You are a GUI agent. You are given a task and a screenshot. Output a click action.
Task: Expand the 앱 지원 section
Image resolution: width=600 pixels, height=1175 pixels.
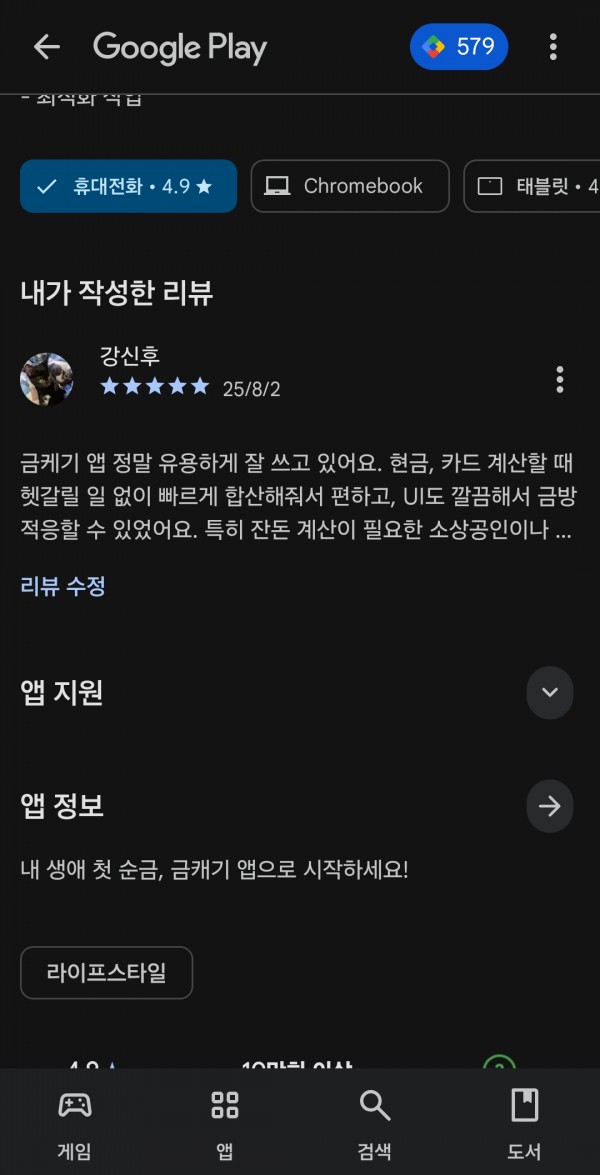click(550, 692)
